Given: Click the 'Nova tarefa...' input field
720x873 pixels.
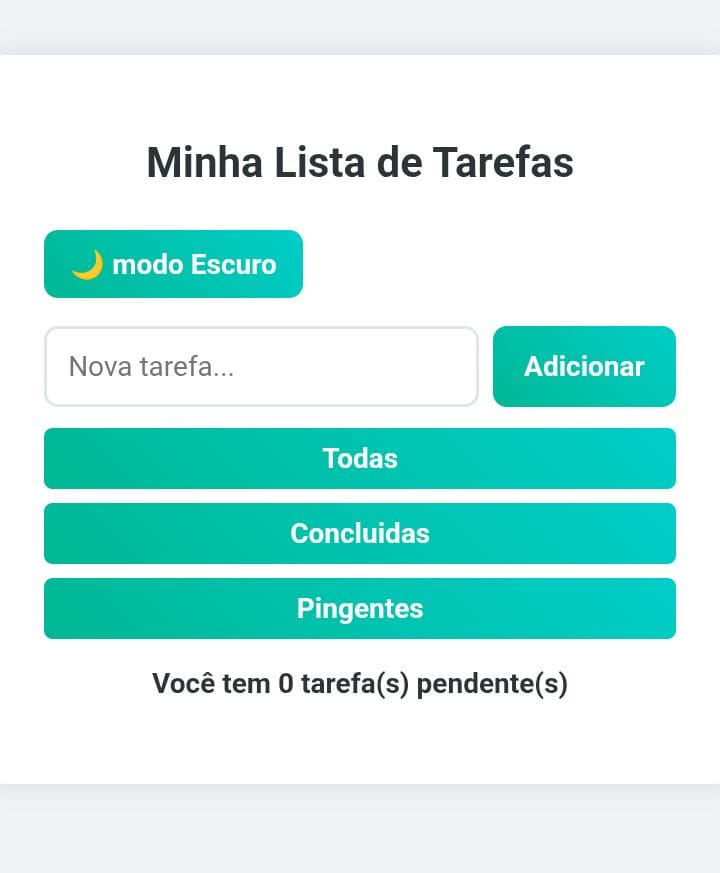Looking at the screenshot, I should coord(260,366).
